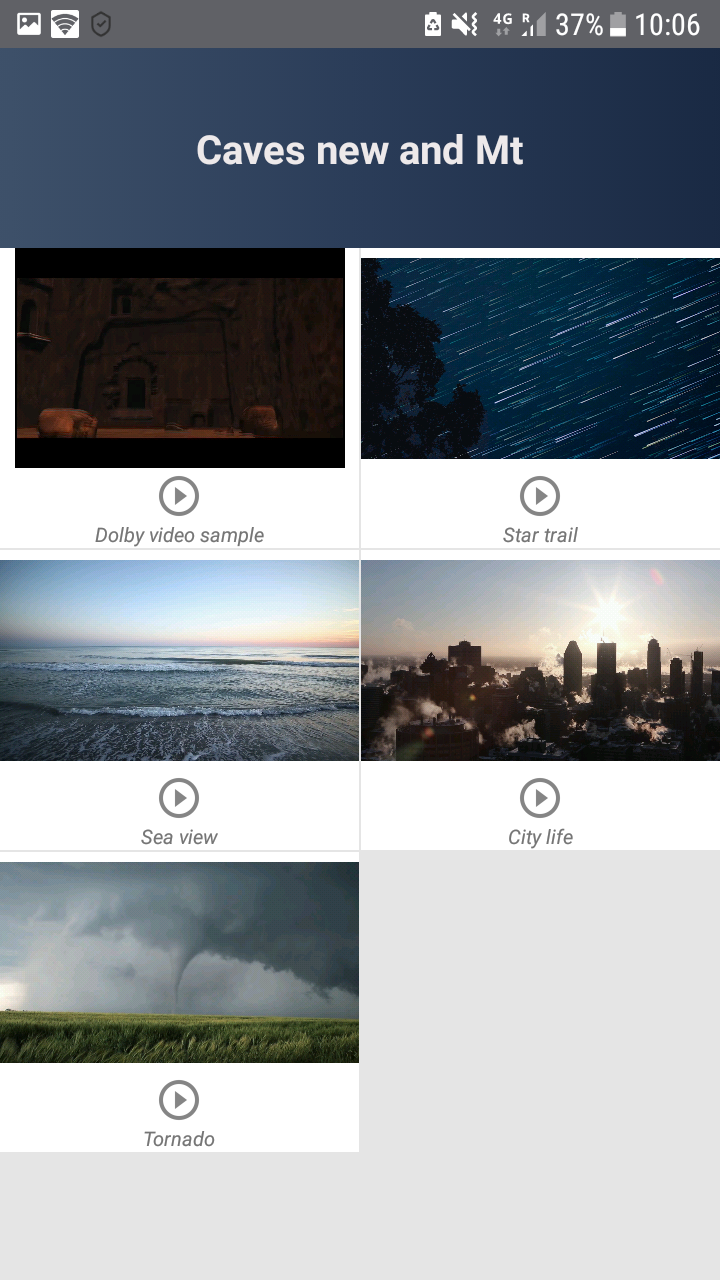Tap the battery saver icon near the clock
Image resolution: width=720 pixels, height=1280 pixels.
432,22
